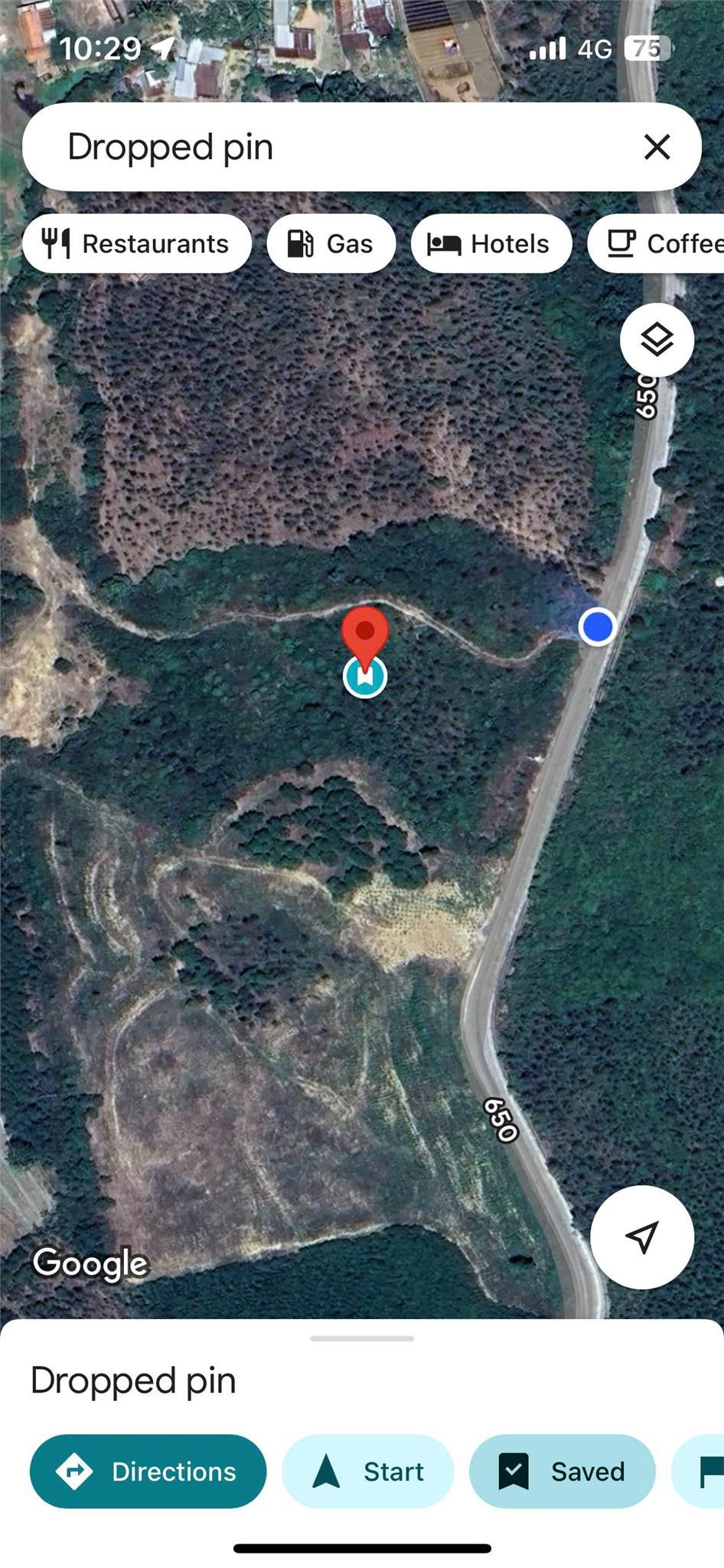This screenshot has width=724, height=1568.
Task: Select the Restaurants chip
Action: 136,243
